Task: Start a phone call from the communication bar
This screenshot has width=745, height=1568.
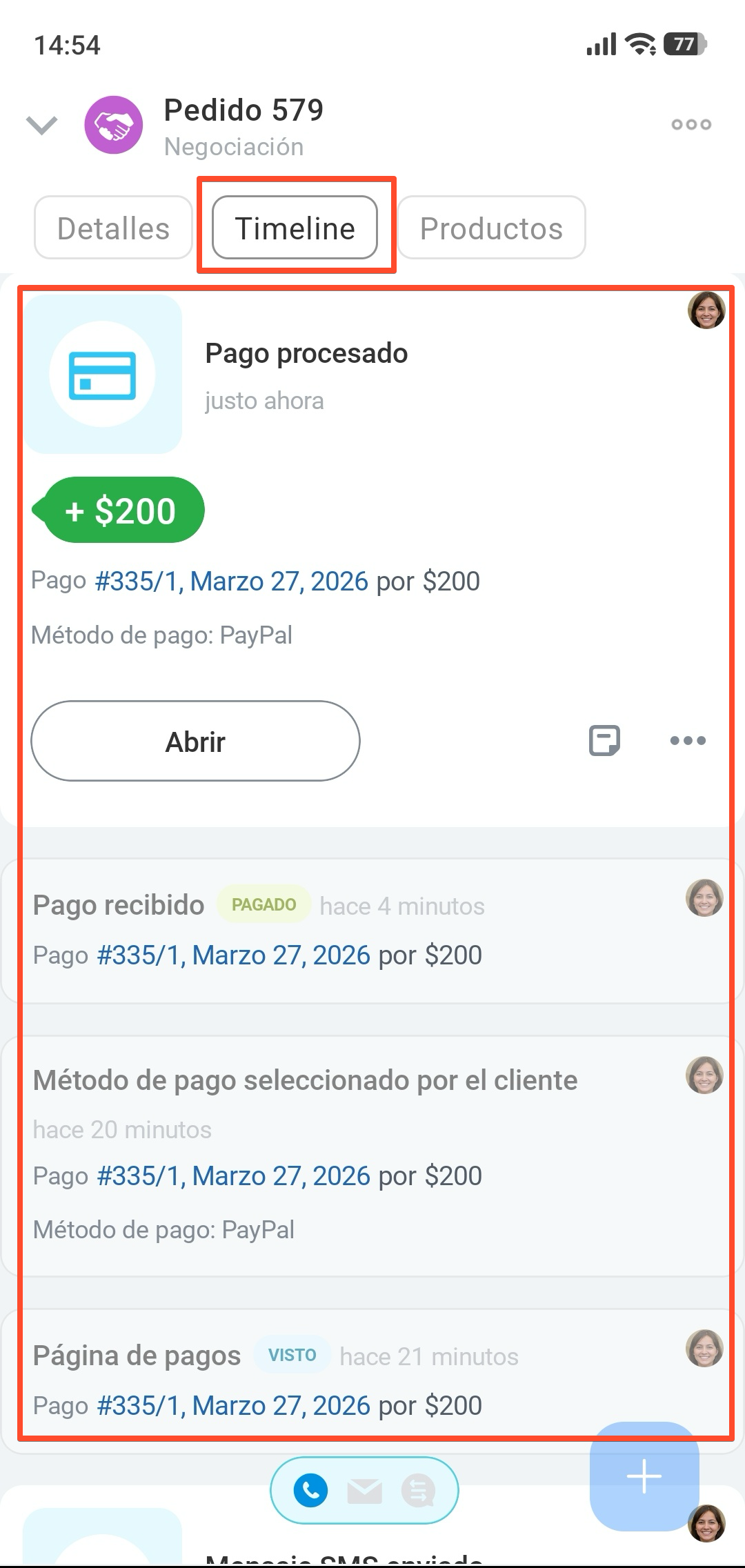Action: click(x=311, y=1491)
